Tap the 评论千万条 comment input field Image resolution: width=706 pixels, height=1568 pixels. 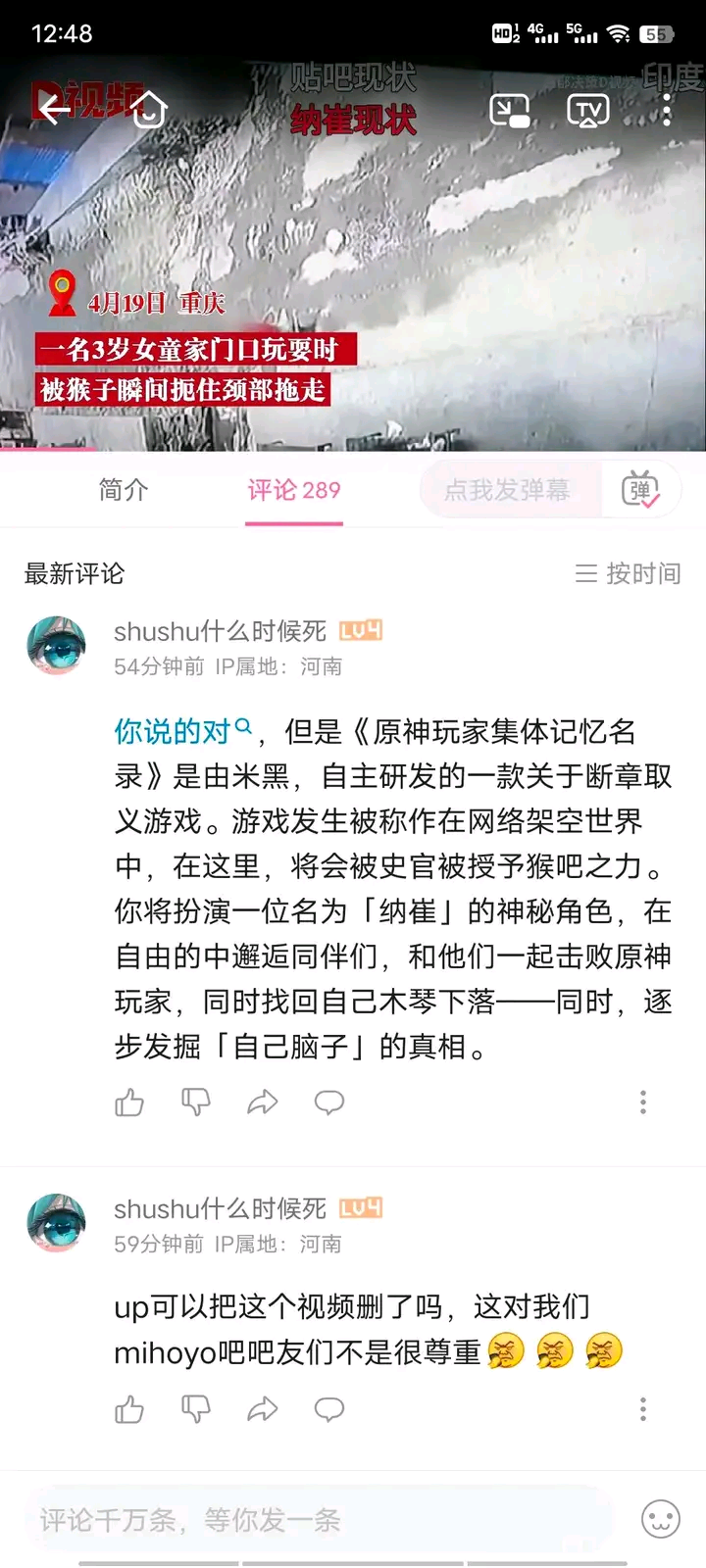point(314,1520)
